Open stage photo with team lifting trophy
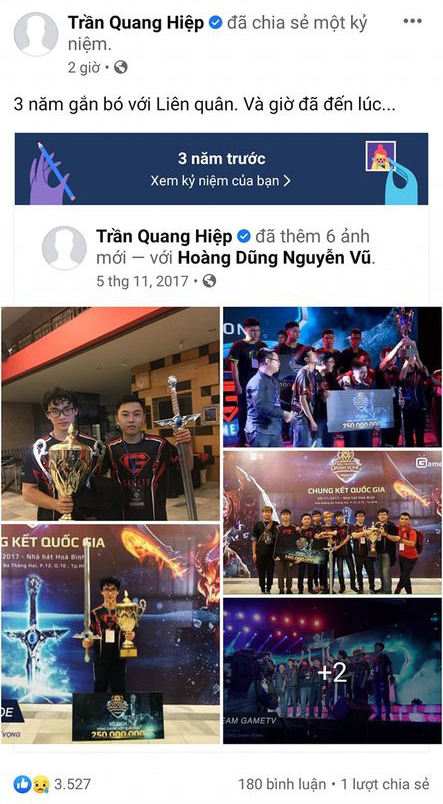The width and height of the screenshot is (443, 804). pos(332,377)
